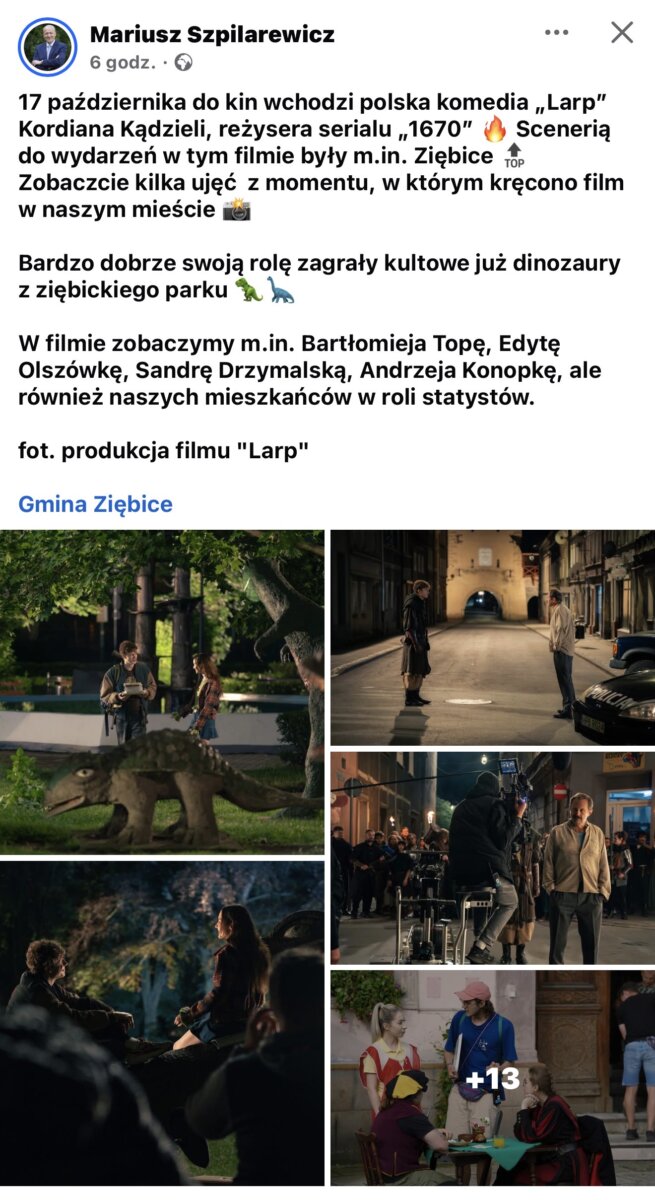Close the post view

[622, 33]
